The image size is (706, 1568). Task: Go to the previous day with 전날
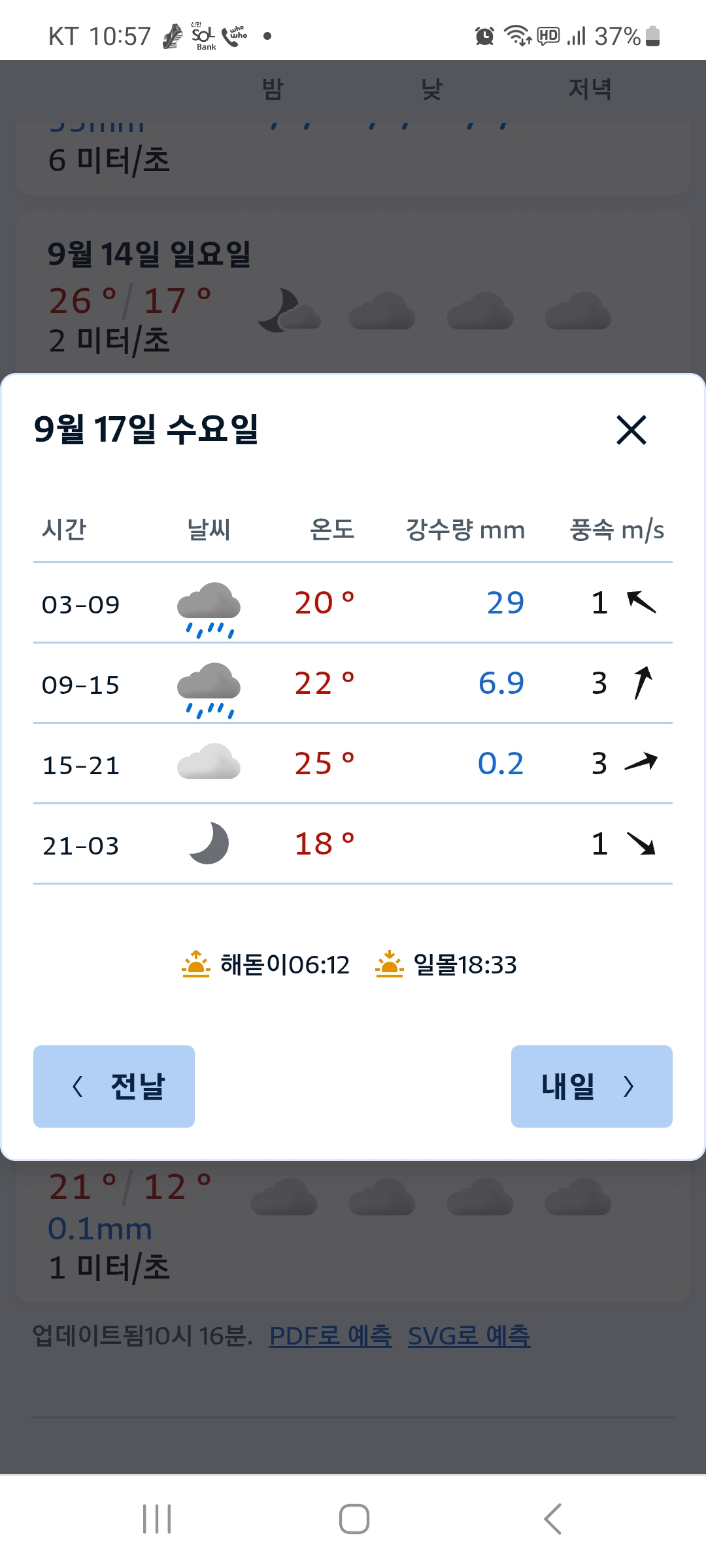coord(114,1086)
